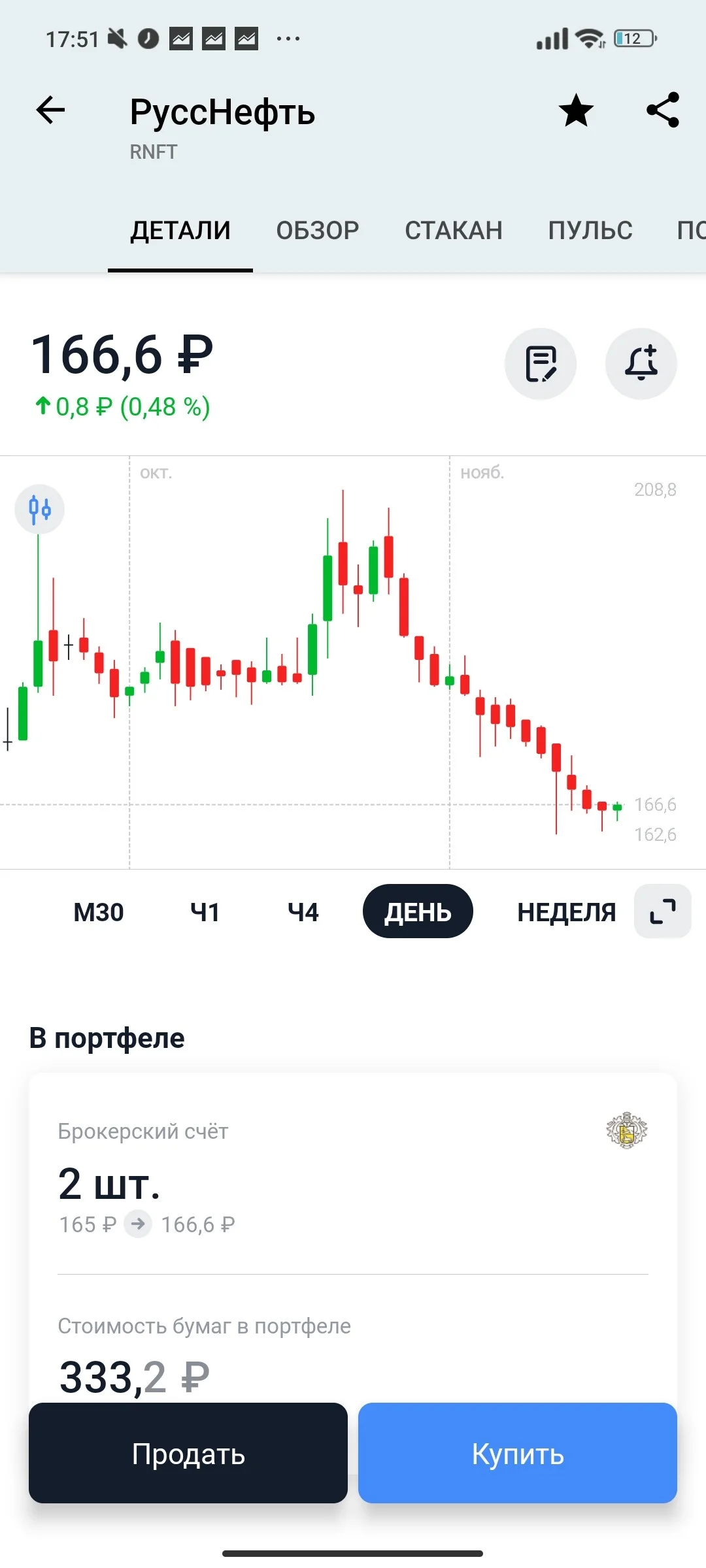Toggle the favorite star for РуссНефть
This screenshot has width=706, height=1568.
[576, 110]
